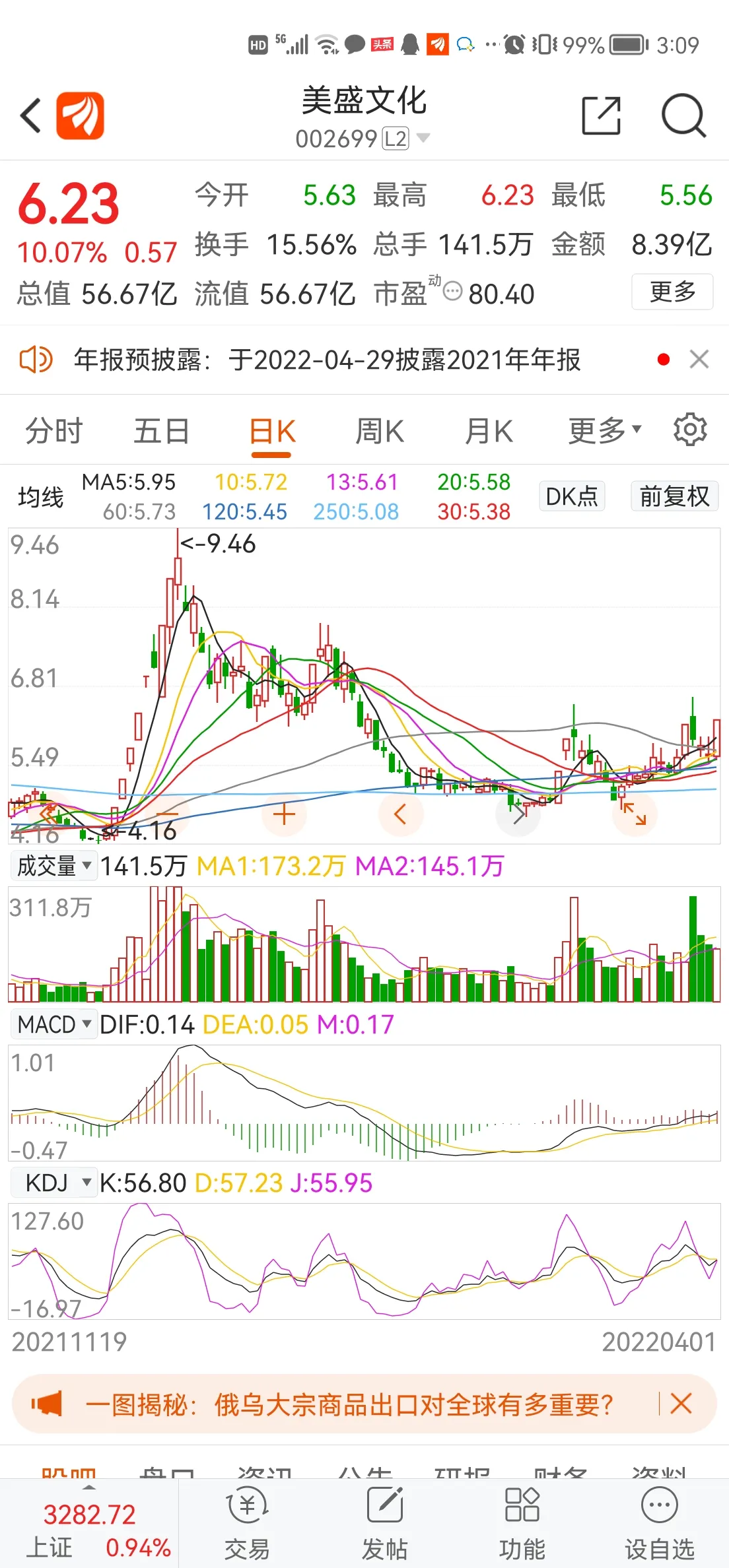Image resolution: width=729 pixels, height=1568 pixels.
Task: Open the search magnifier
Action: click(x=683, y=116)
